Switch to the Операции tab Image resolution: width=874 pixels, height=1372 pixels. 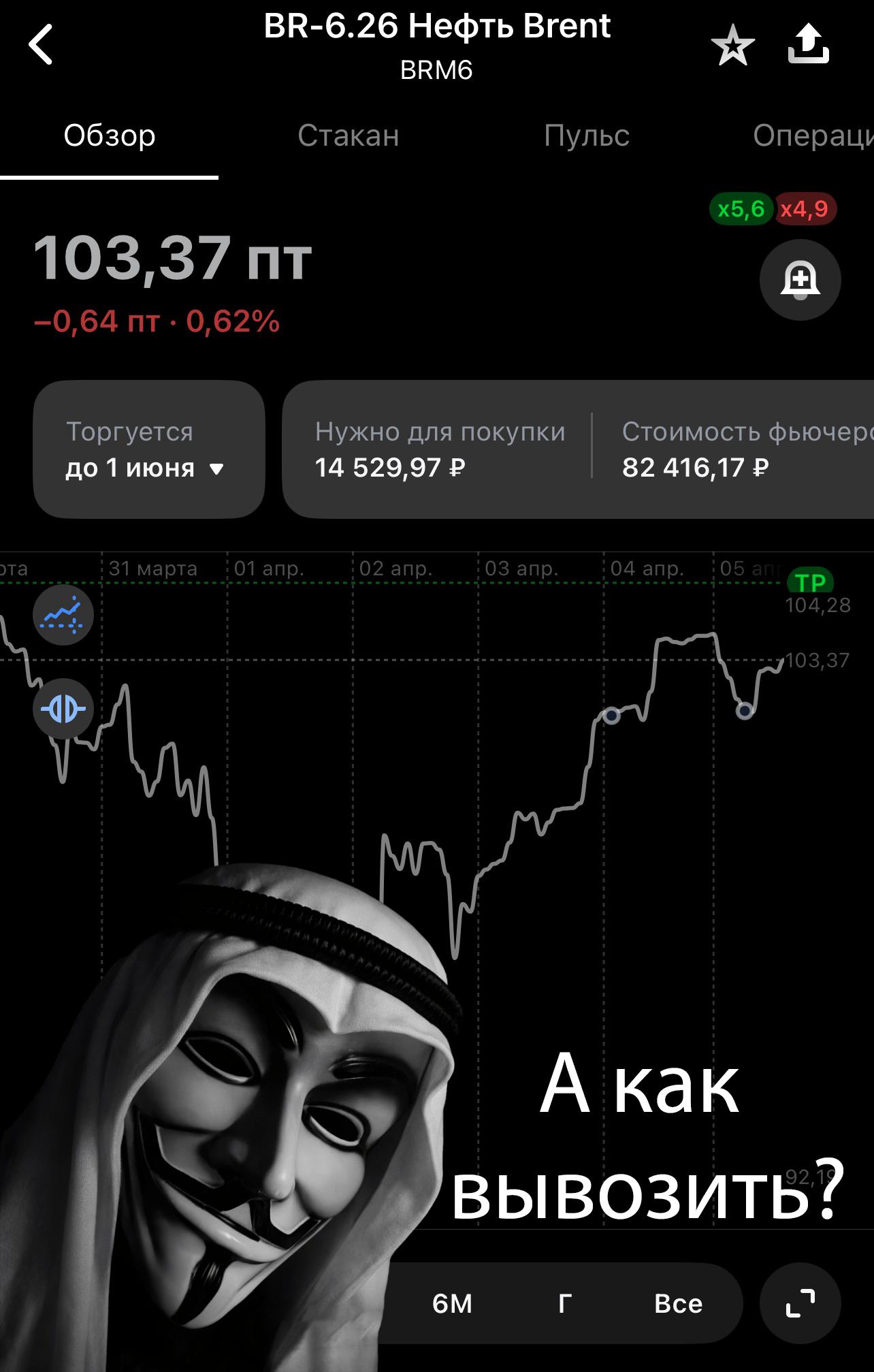[x=811, y=135]
